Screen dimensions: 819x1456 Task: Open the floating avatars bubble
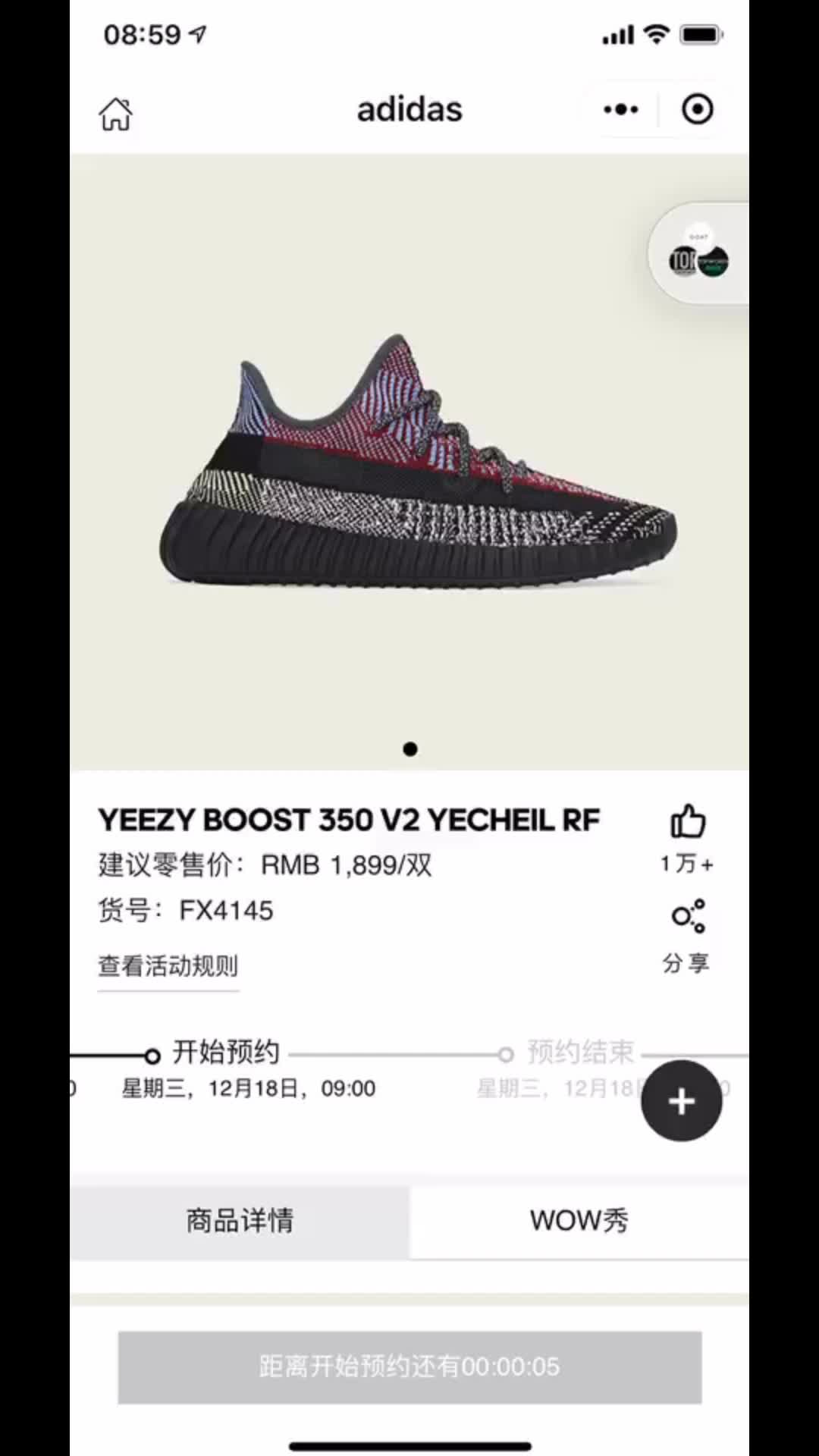point(699,255)
